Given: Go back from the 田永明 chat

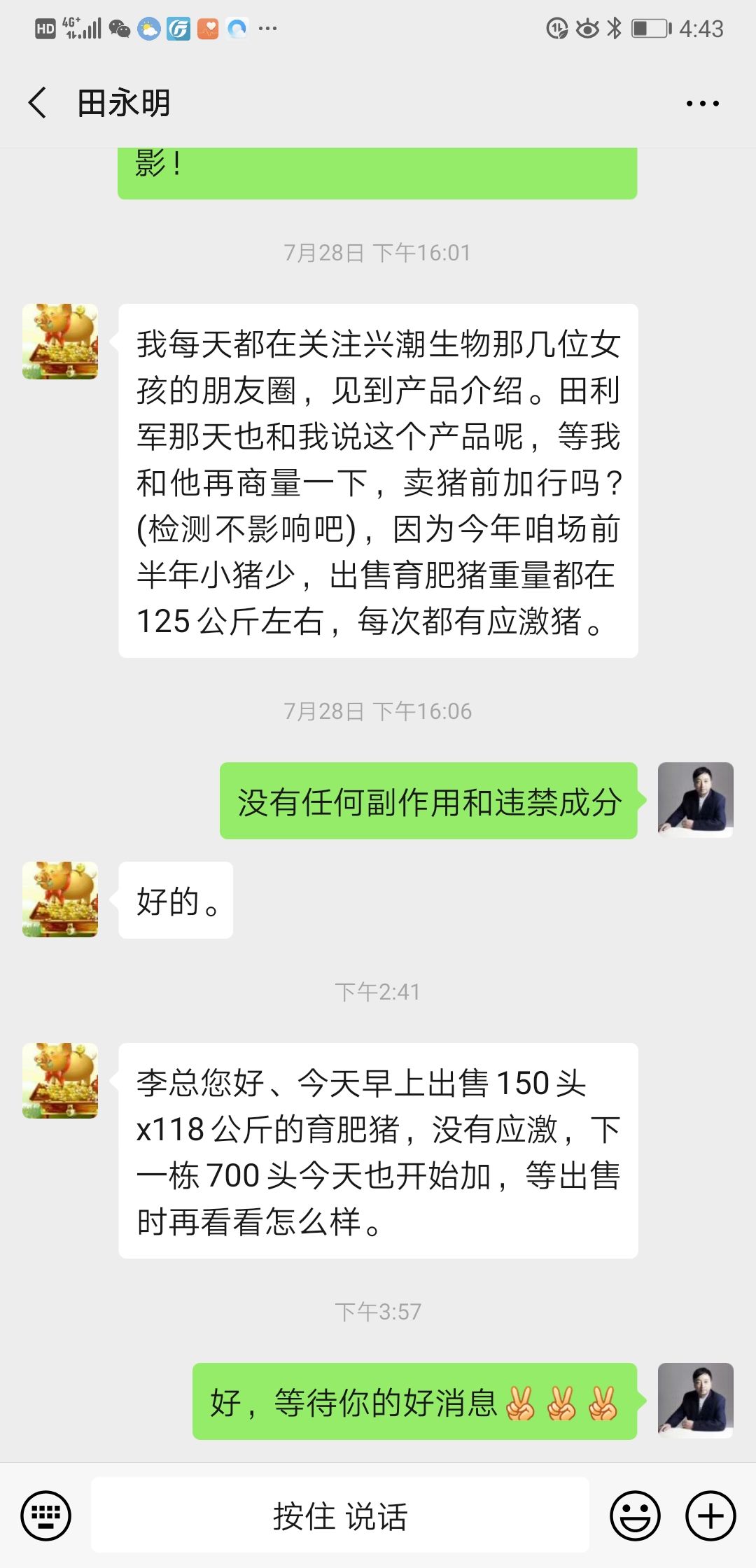Looking at the screenshot, I should pyautogui.click(x=38, y=103).
